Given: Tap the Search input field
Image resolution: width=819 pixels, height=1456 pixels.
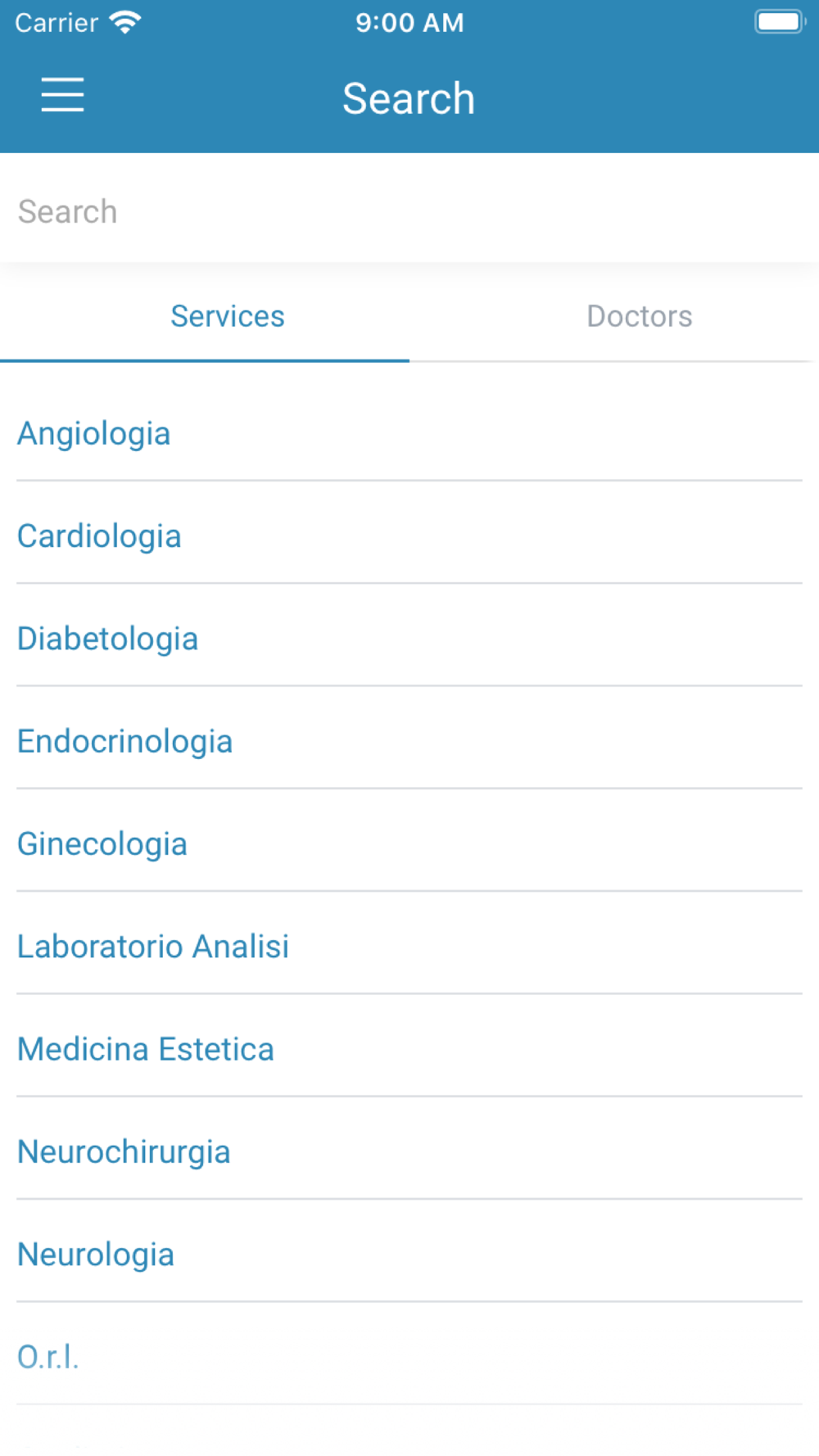Looking at the screenshot, I should pyautogui.click(x=409, y=211).
